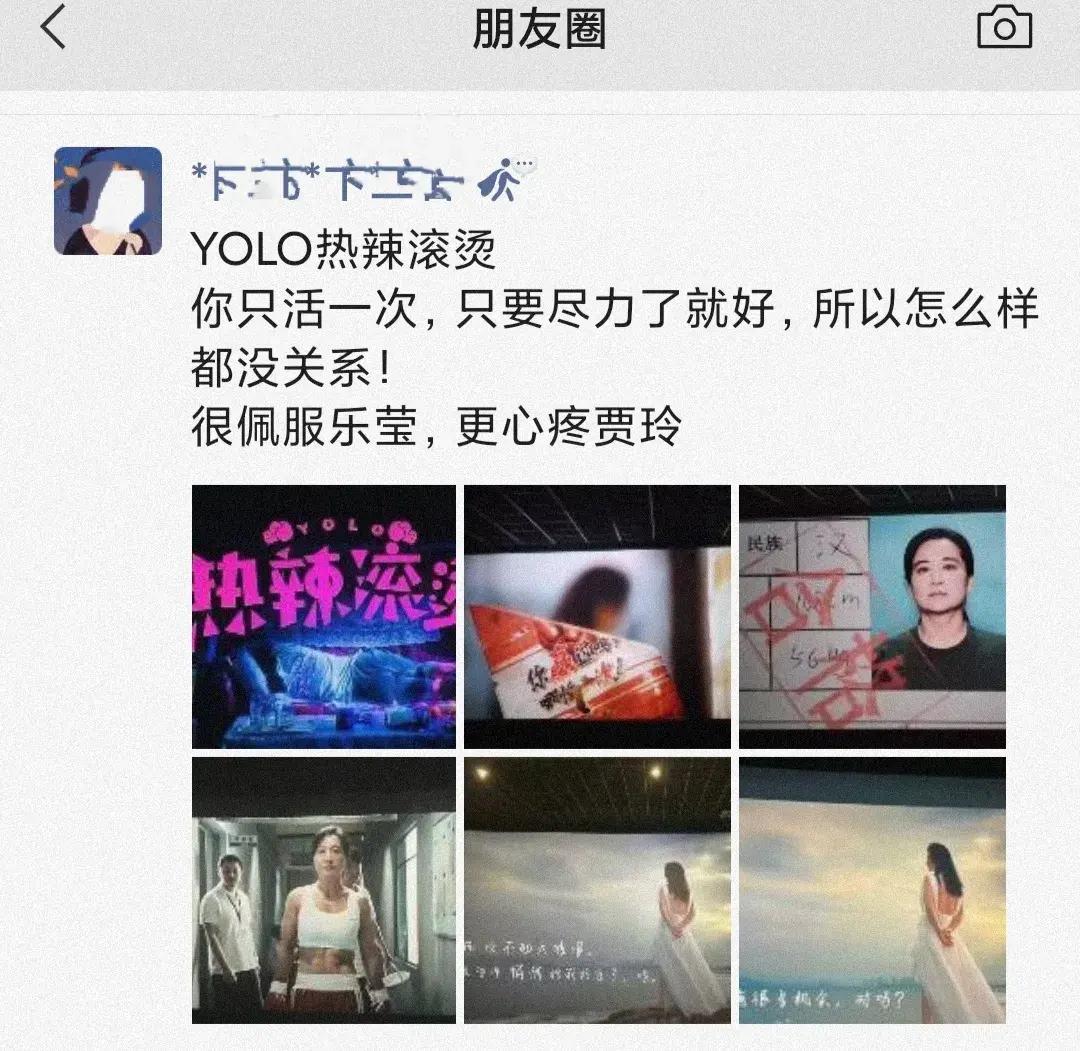The width and height of the screenshot is (1080, 1051).
Task: Open the poster's profile avatar
Action: tap(108, 201)
